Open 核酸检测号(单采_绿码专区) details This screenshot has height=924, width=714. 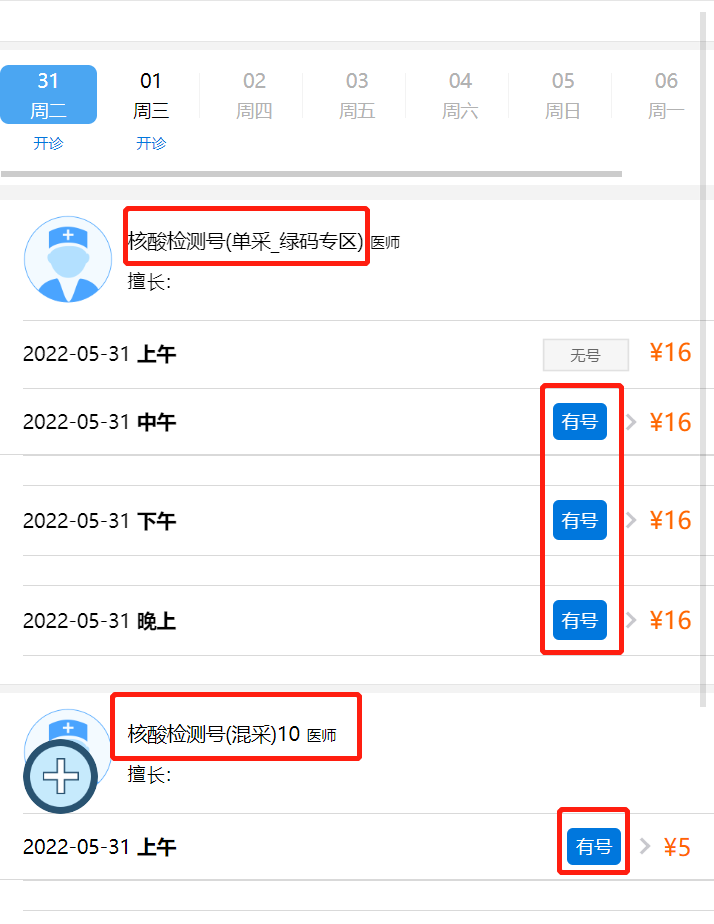[x=245, y=241]
